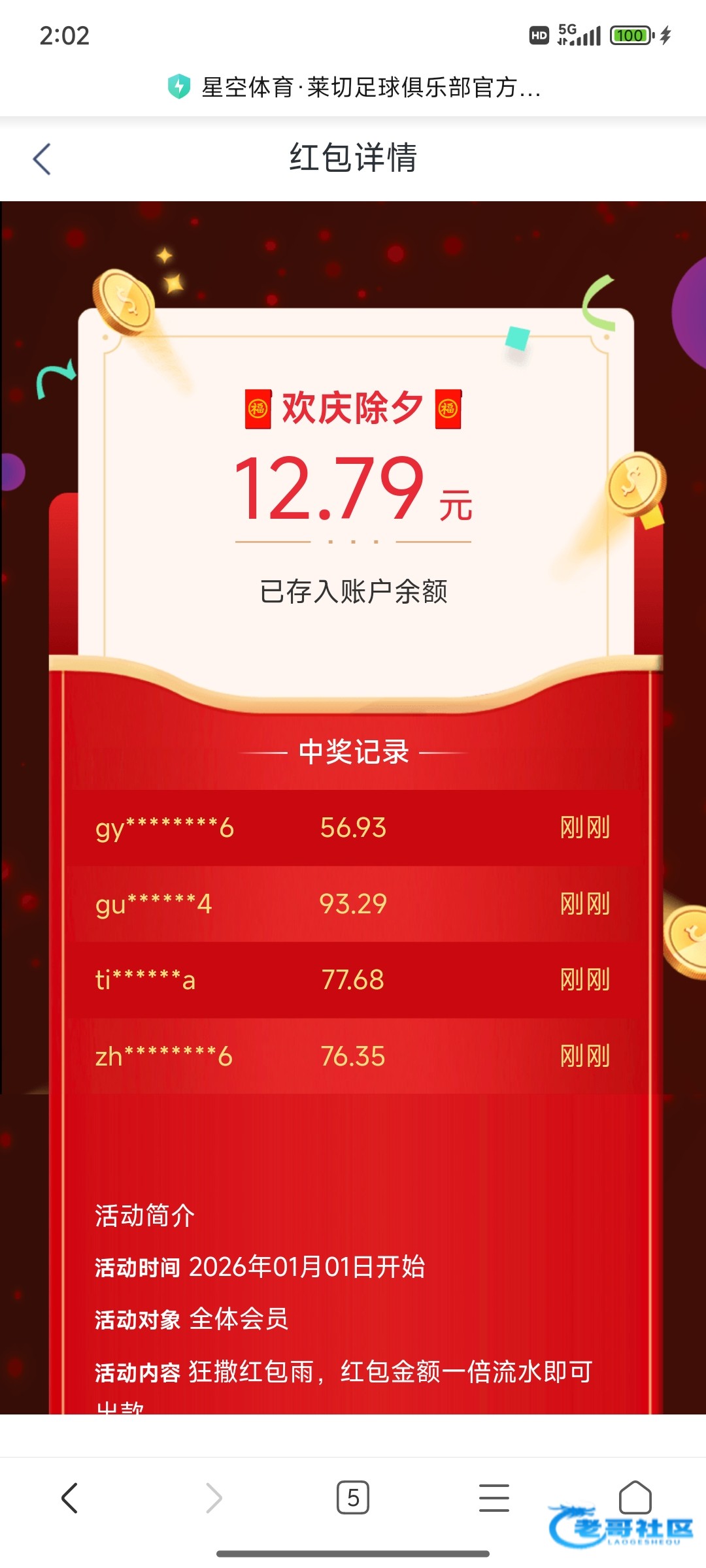706x1568 pixels.
Task: Tap the page title address bar
Action: (353, 87)
